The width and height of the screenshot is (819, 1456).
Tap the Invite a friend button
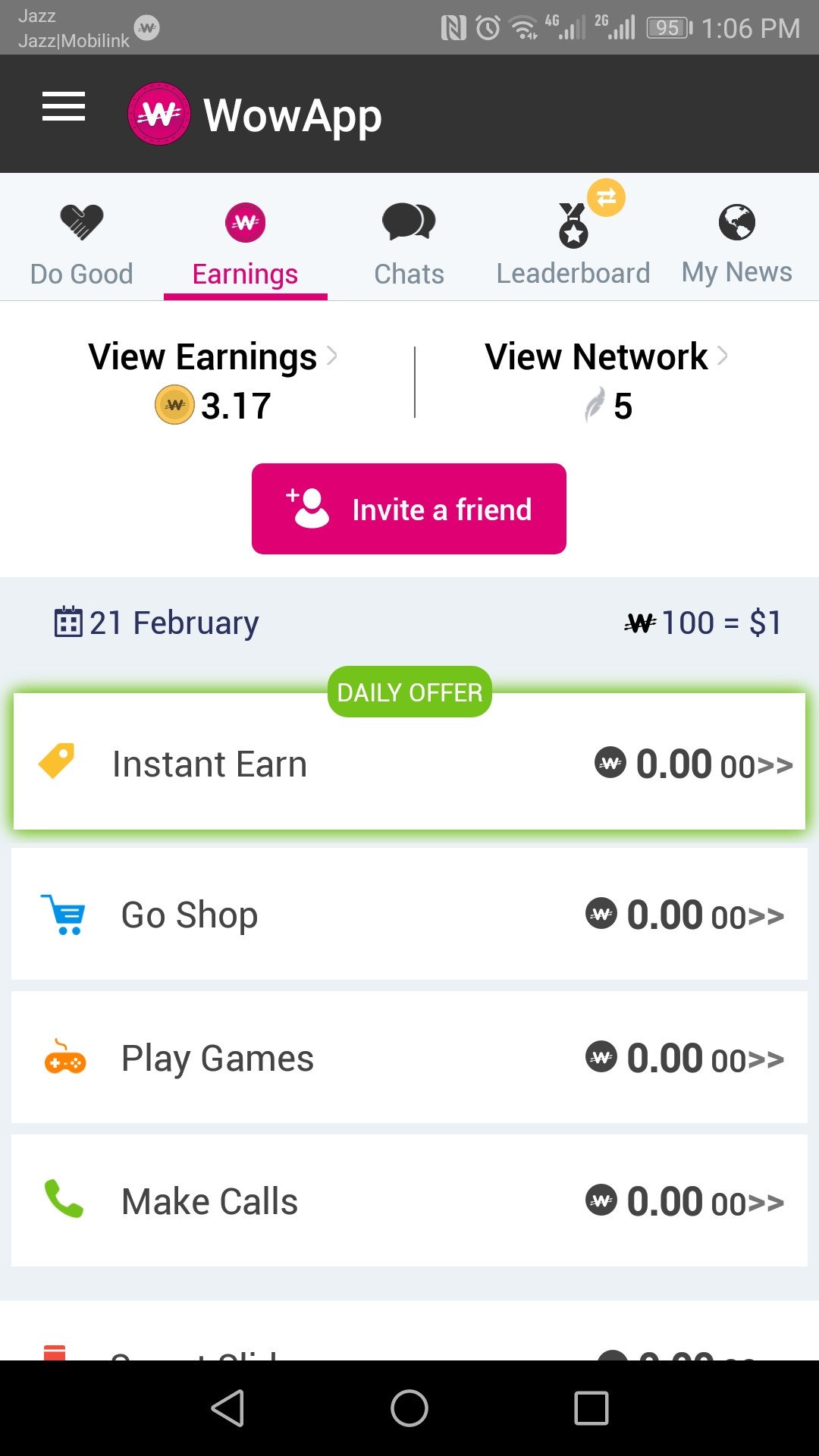(x=409, y=509)
